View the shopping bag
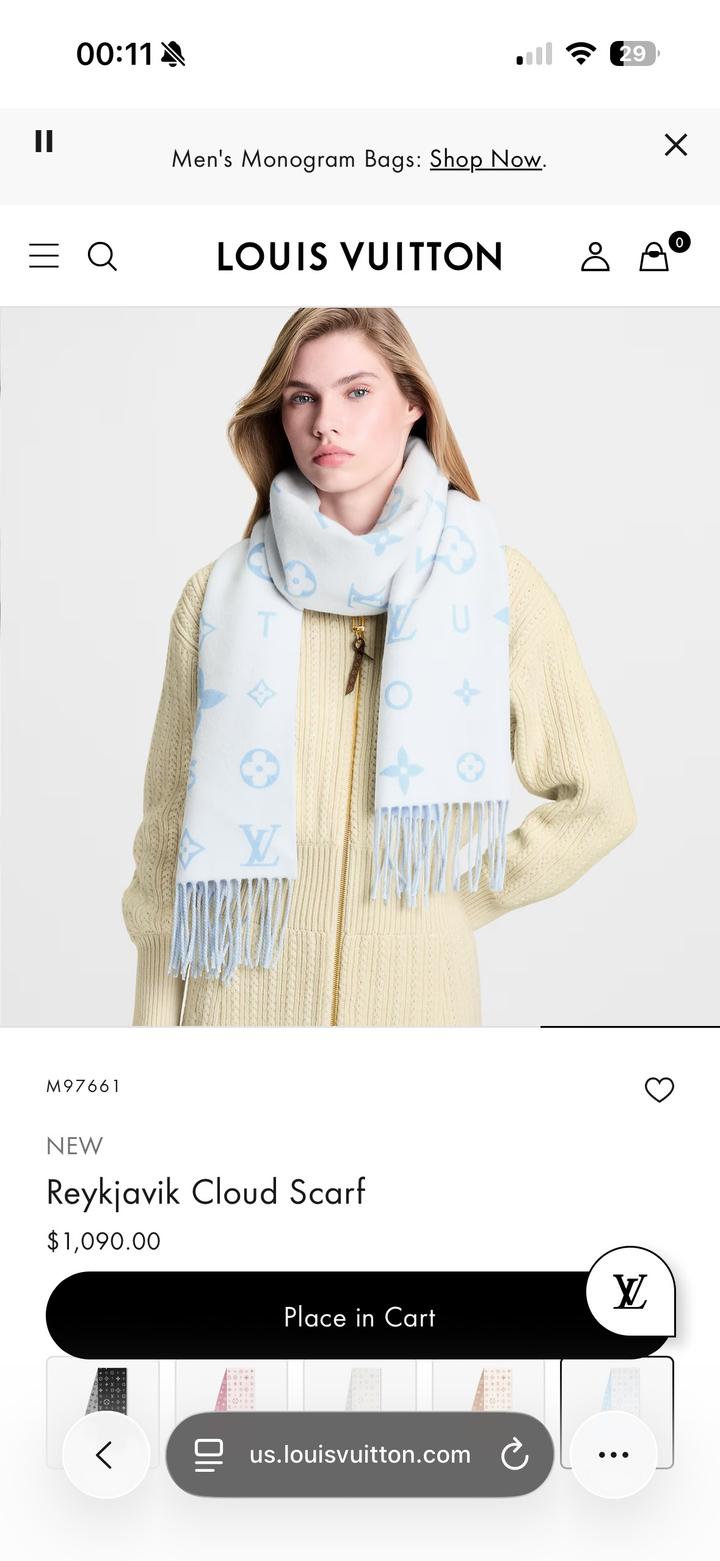 pos(655,256)
